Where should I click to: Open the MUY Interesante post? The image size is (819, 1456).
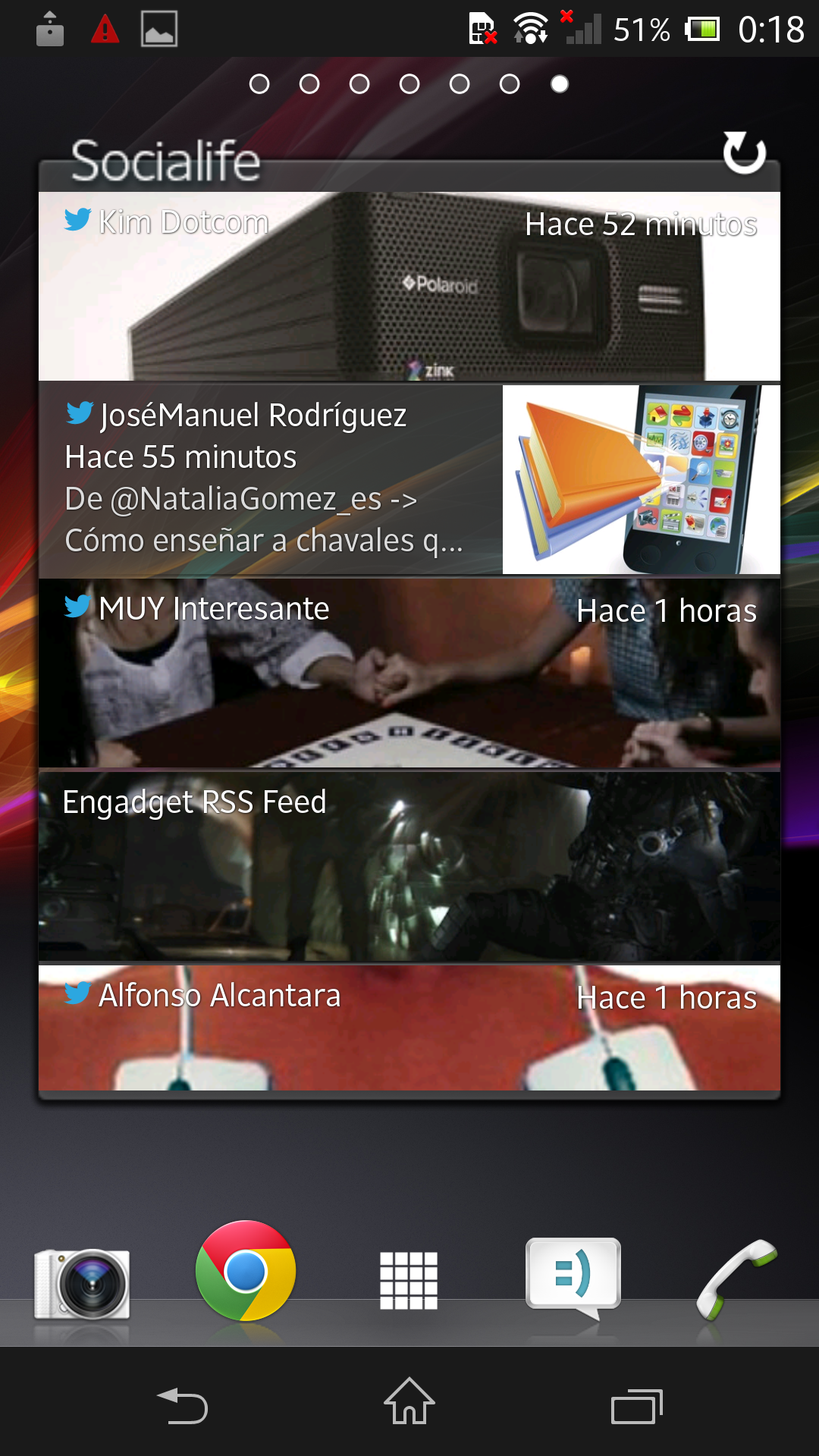tap(409, 673)
